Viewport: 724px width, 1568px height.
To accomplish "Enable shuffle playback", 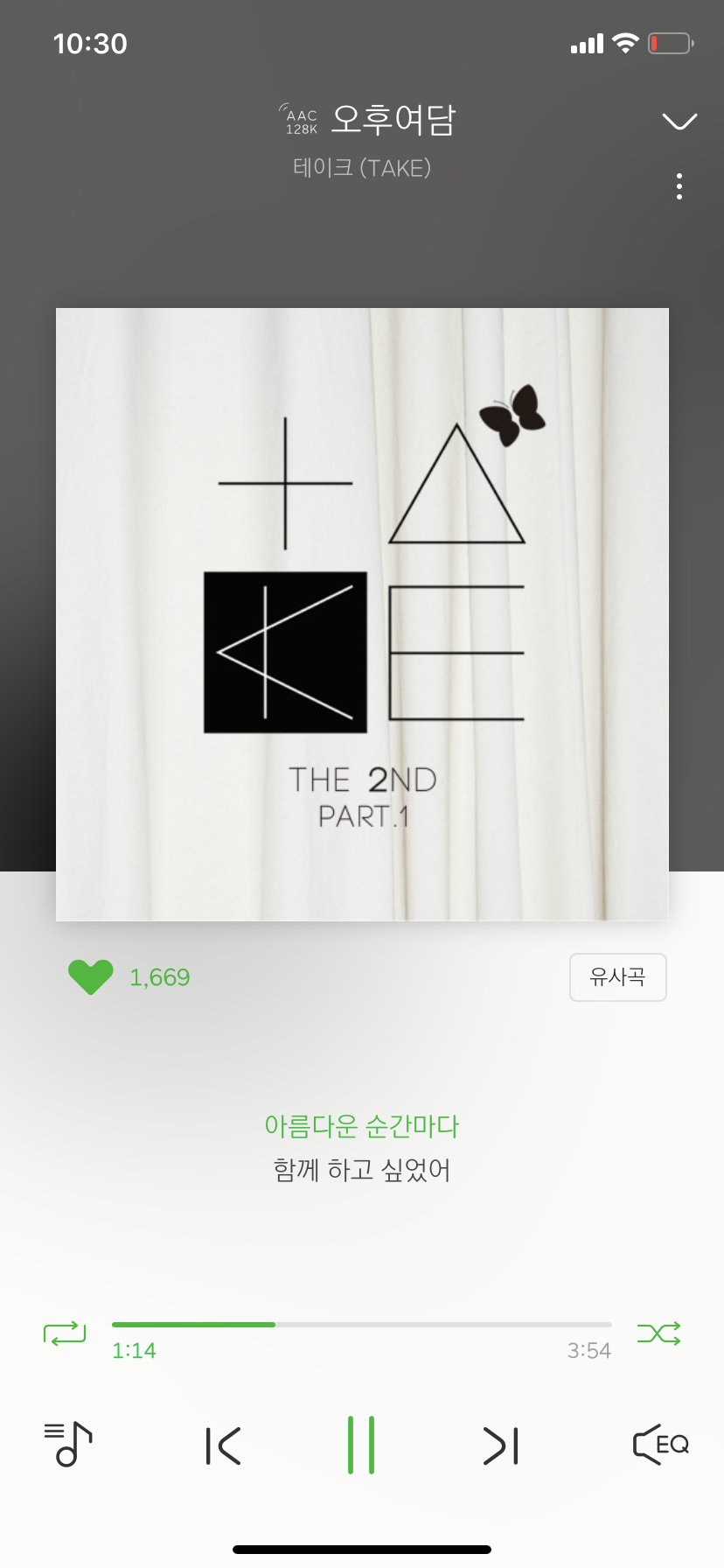I will point(658,1333).
